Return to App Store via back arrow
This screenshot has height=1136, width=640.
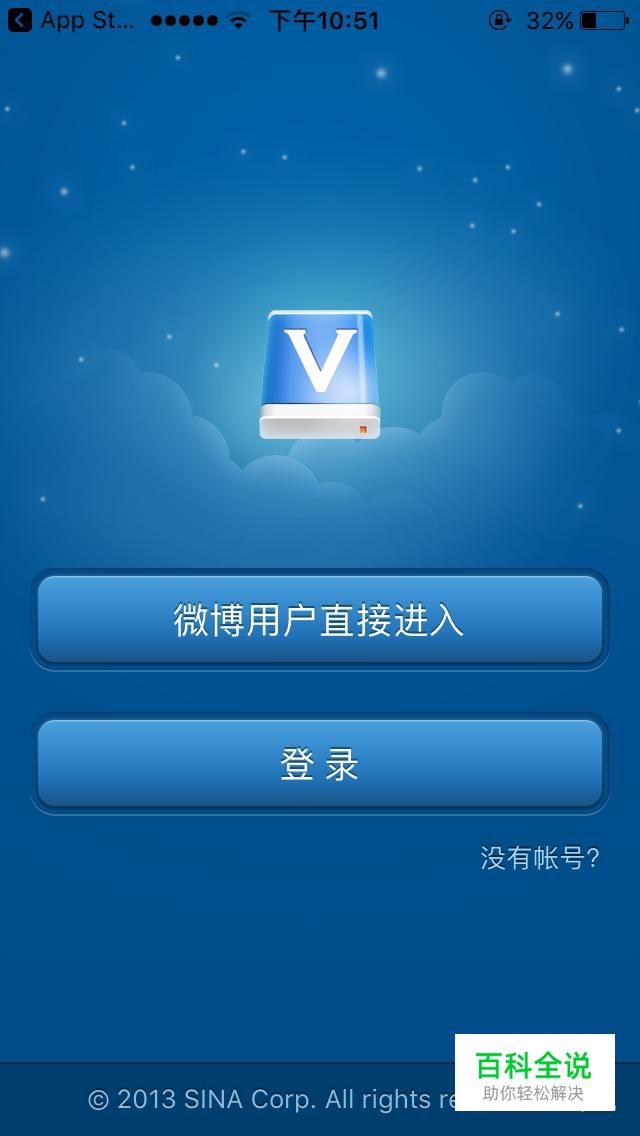coord(20,20)
